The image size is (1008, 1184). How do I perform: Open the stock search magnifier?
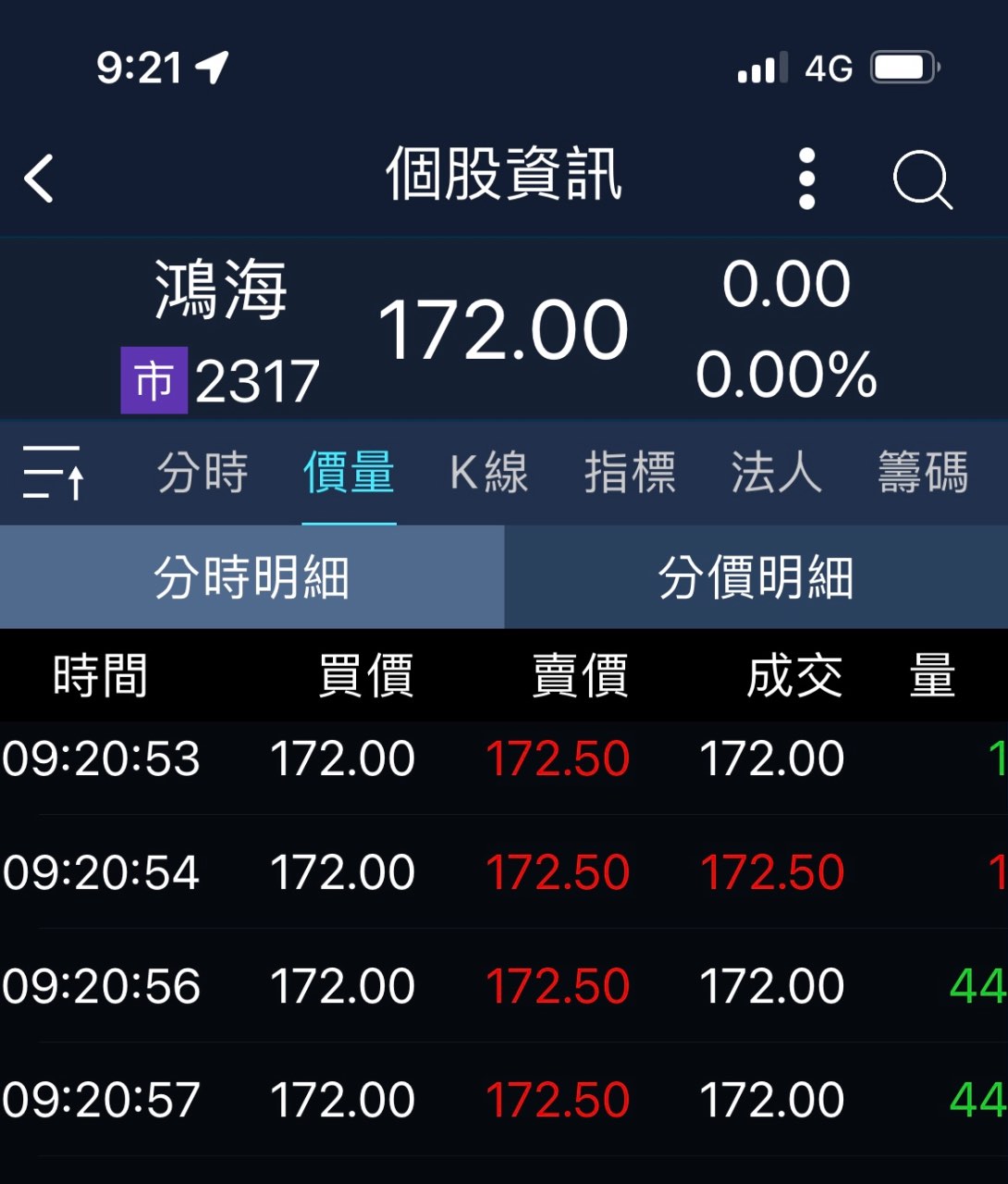(921, 178)
